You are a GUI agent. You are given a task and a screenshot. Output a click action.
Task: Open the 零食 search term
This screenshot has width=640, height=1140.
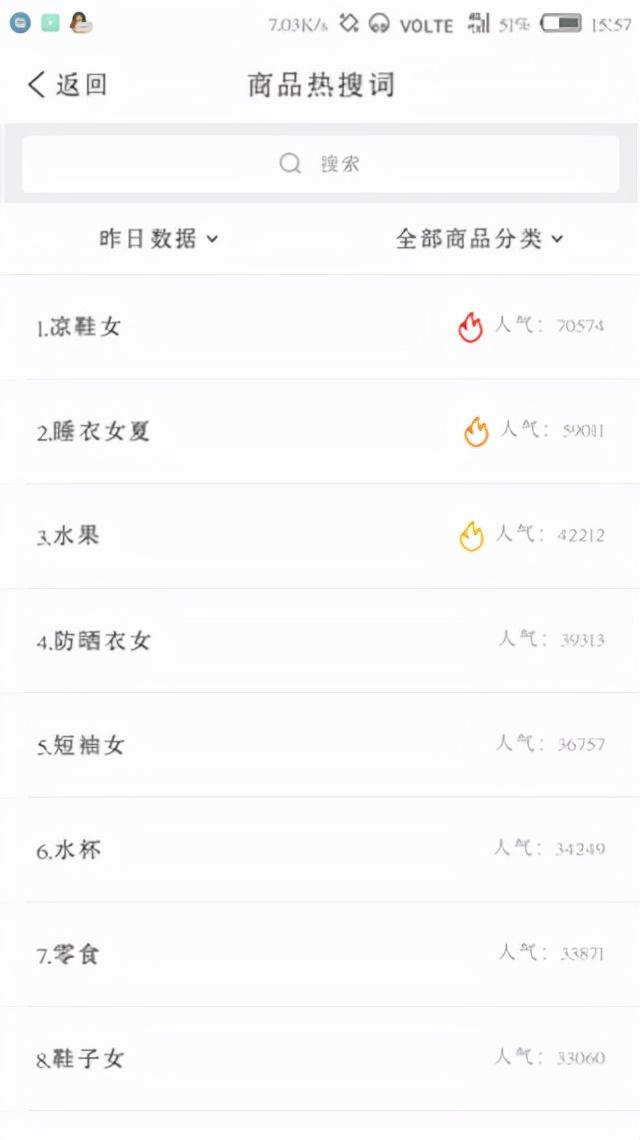coord(70,955)
